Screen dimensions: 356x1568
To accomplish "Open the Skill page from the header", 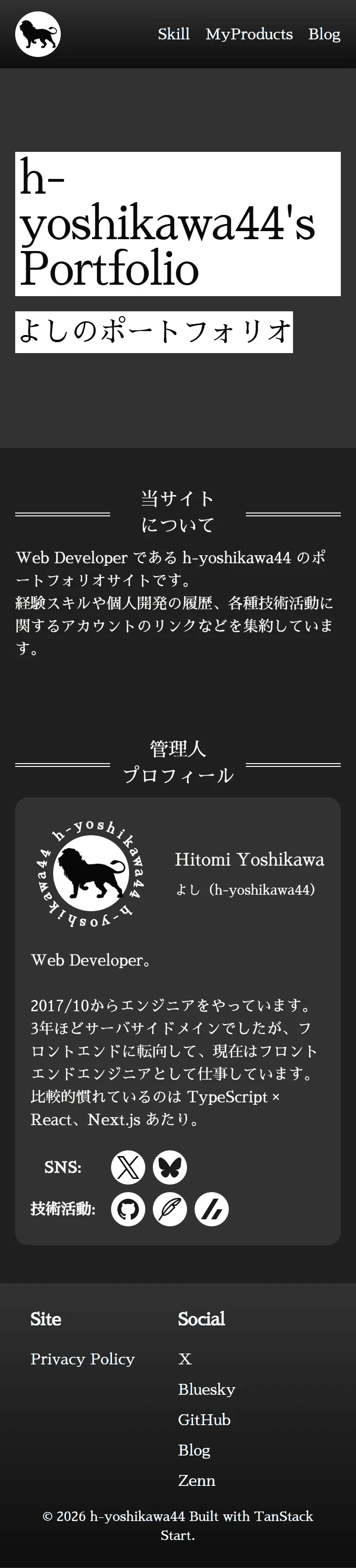I will (x=173, y=34).
